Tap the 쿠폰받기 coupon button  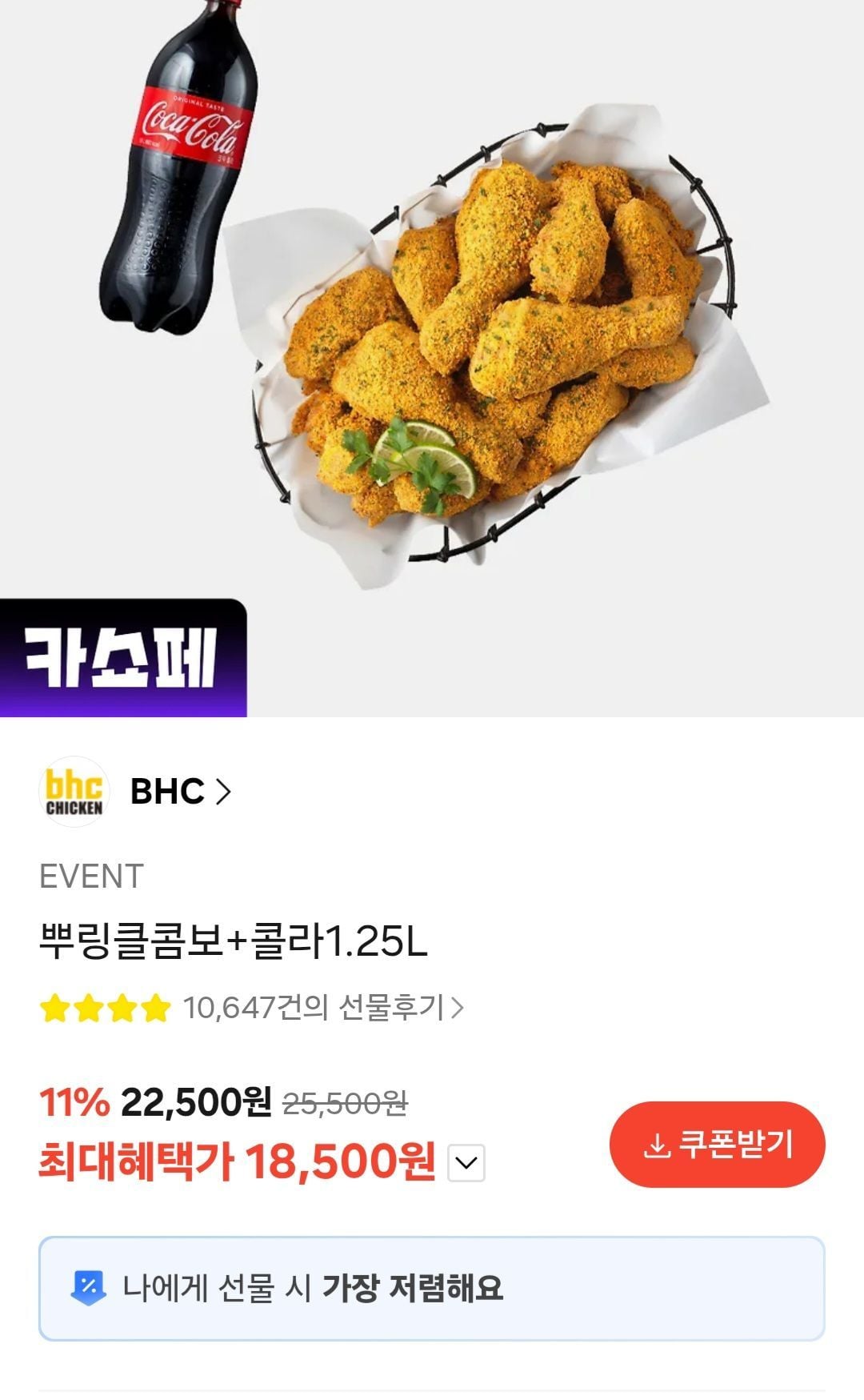(717, 1145)
